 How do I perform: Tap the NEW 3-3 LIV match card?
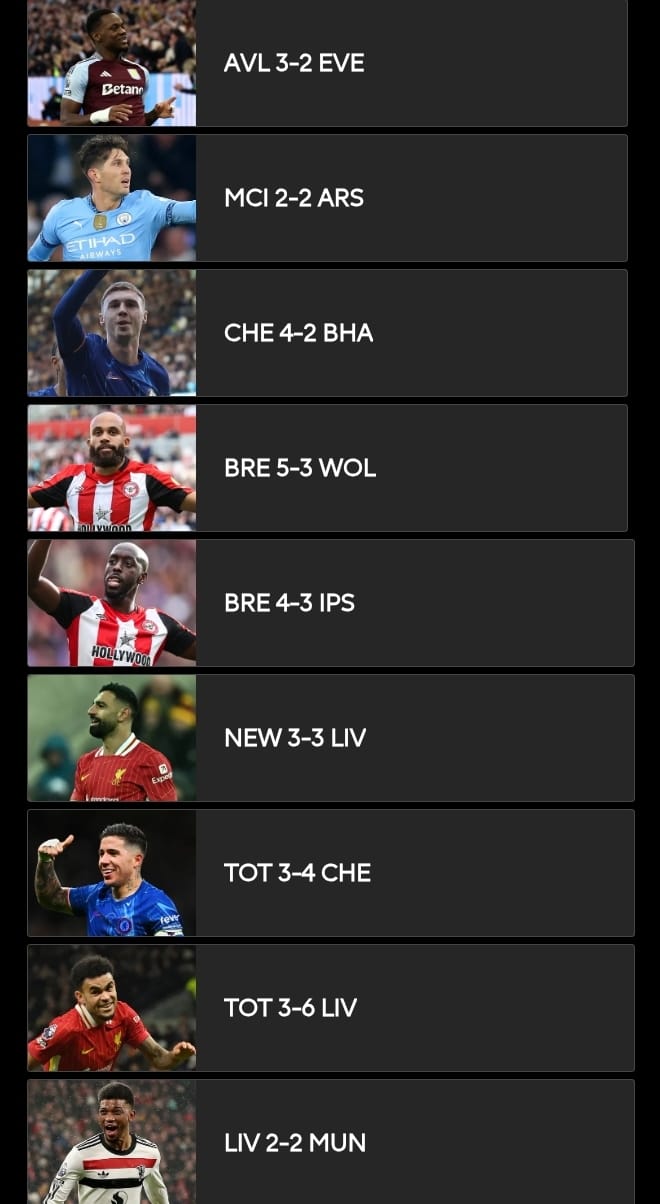coord(330,738)
